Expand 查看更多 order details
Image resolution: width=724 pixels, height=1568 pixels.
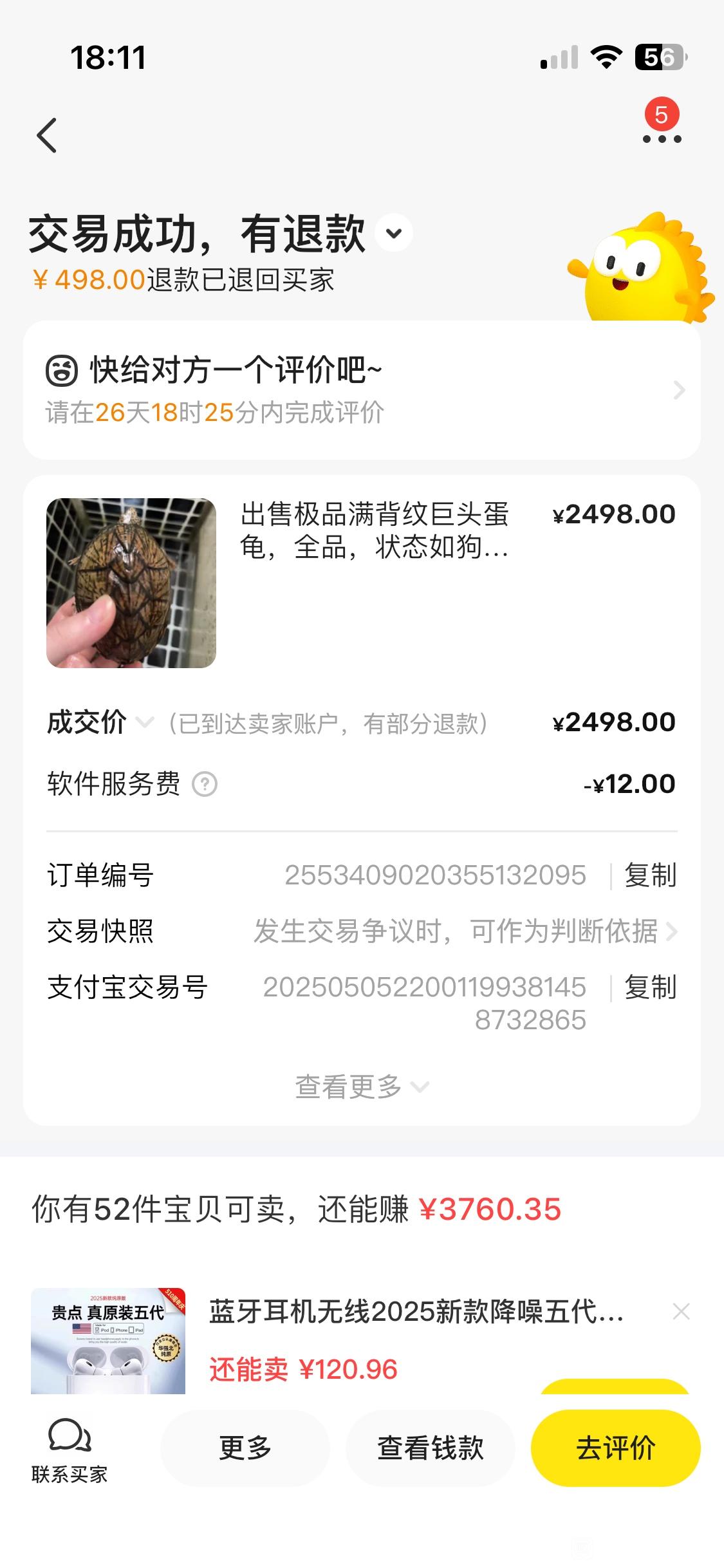pyautogui.click(x=362, y=1087)
